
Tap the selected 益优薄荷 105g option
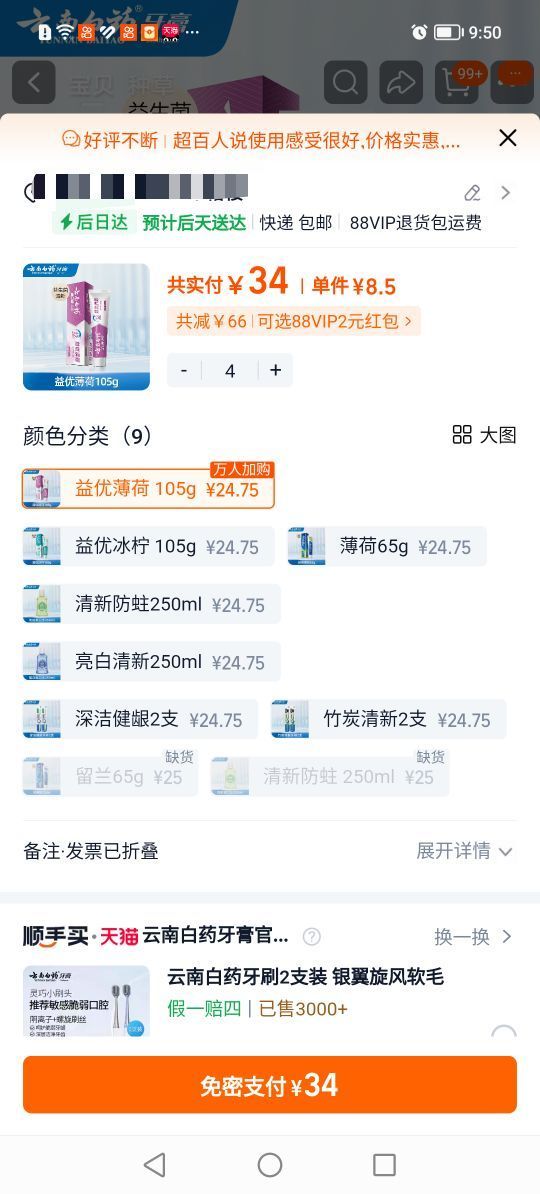(149, 488)
